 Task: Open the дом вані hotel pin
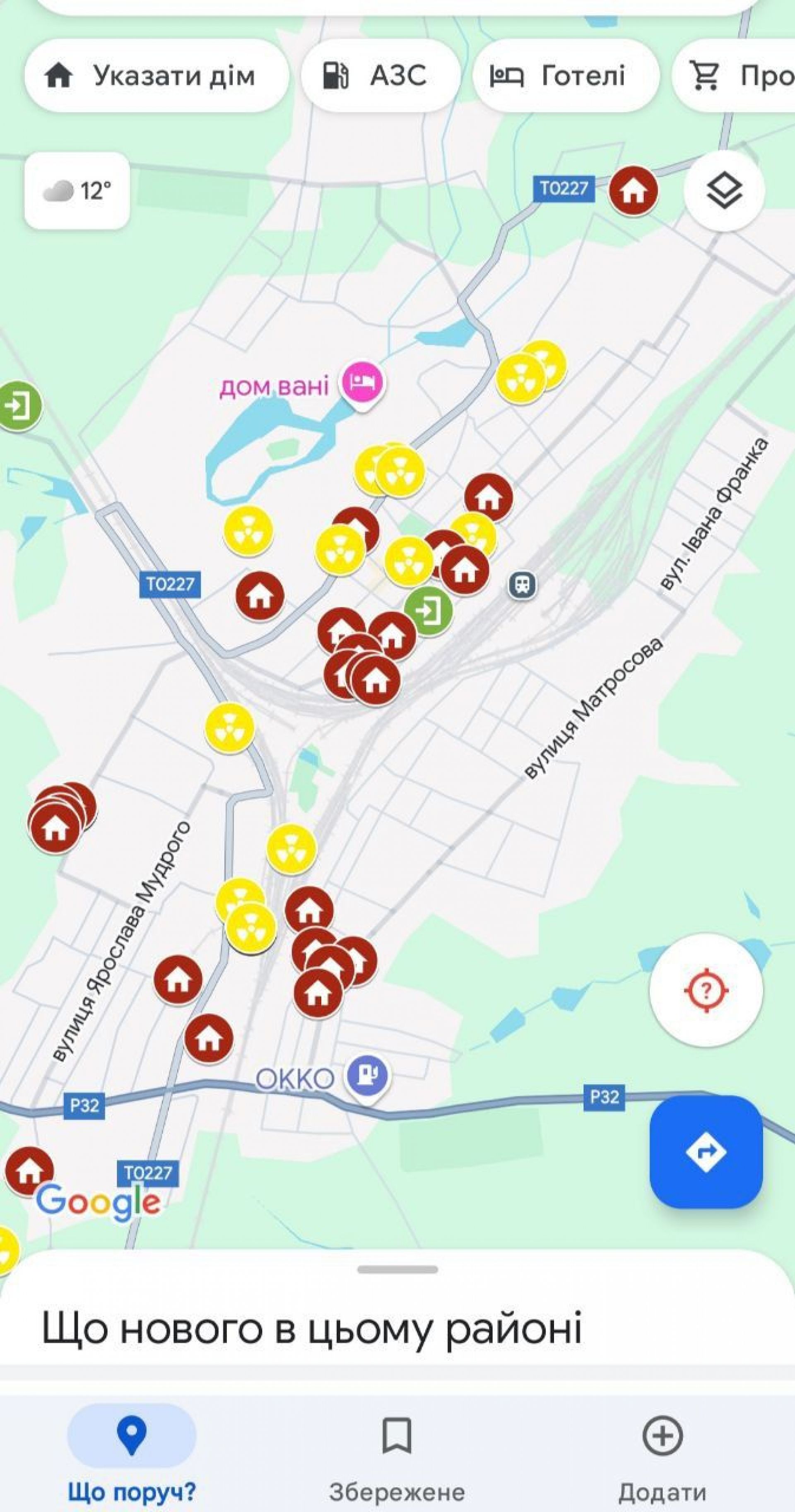pyautogui.click(x=363, y=383)
